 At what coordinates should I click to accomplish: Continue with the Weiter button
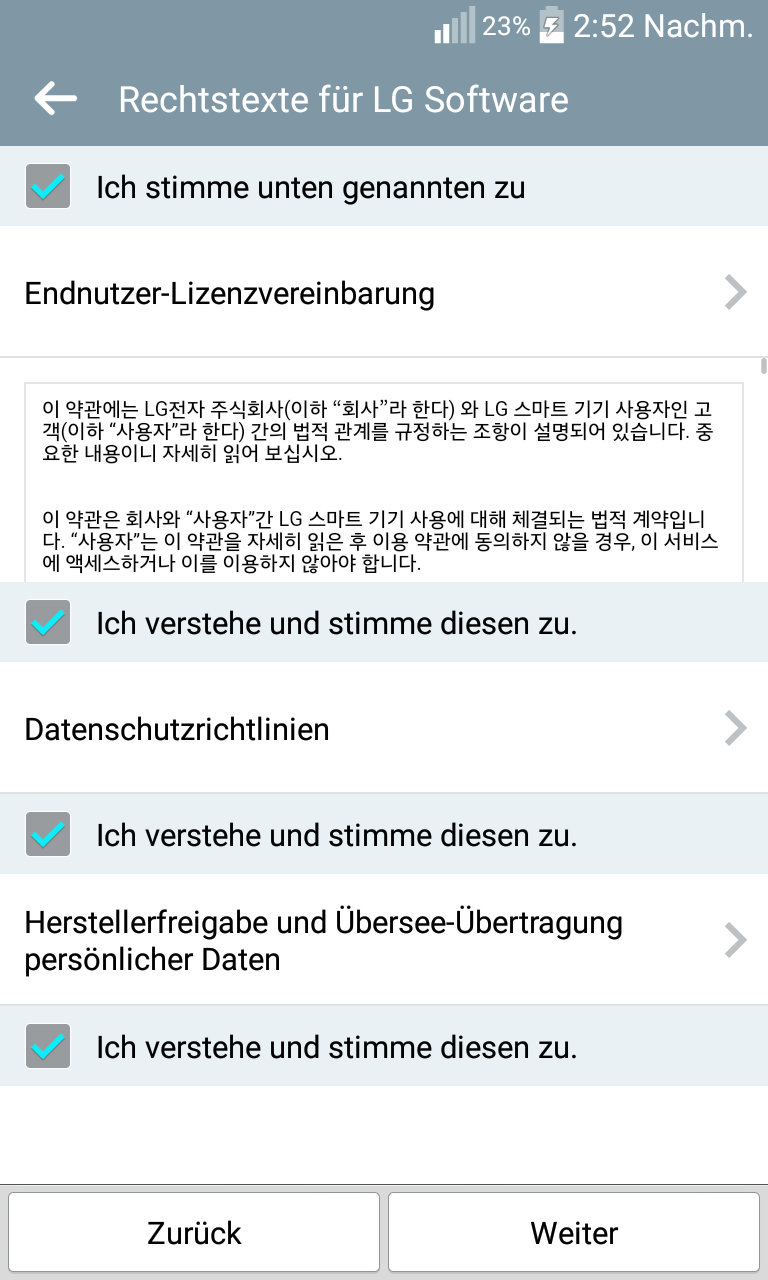pos(574,1232)
